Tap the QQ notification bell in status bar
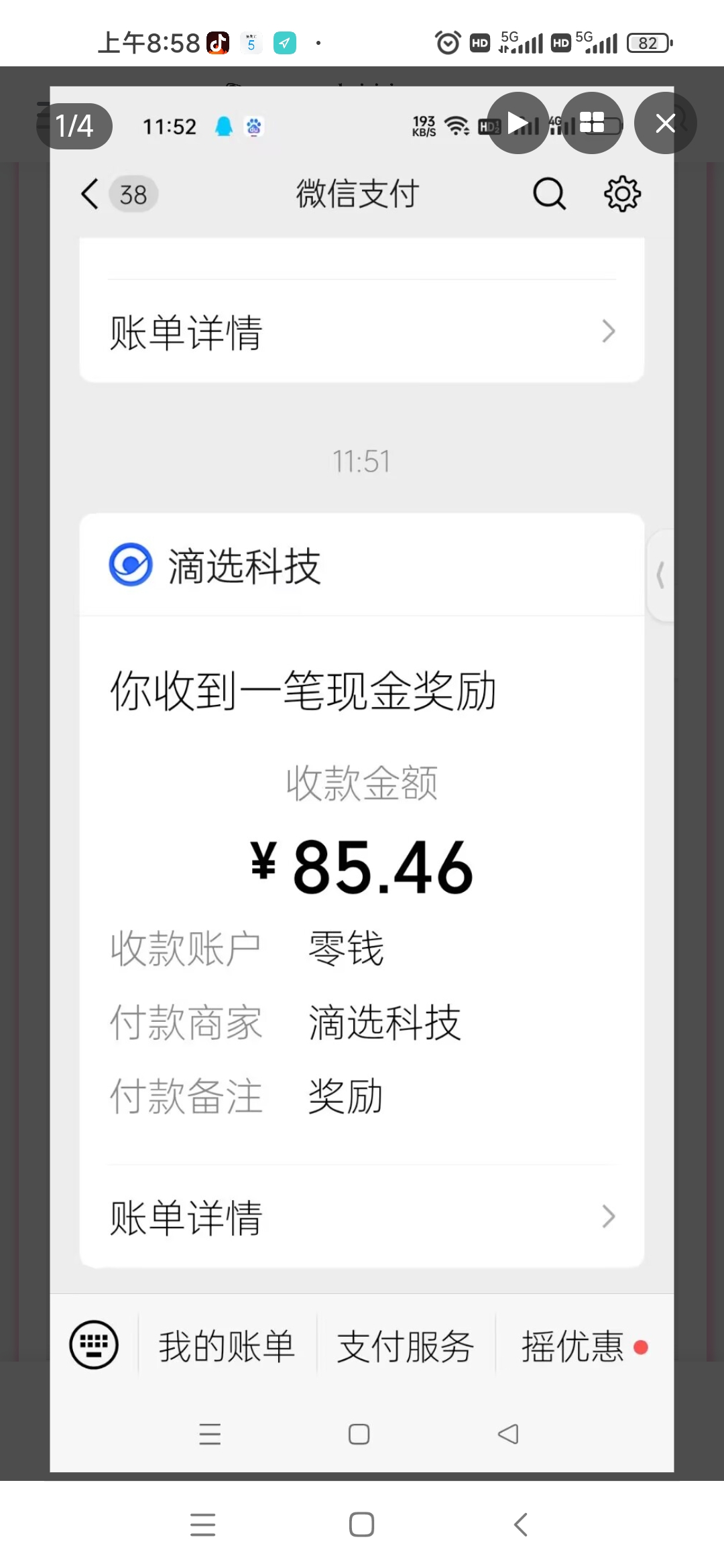 click(x=224, y=127)
